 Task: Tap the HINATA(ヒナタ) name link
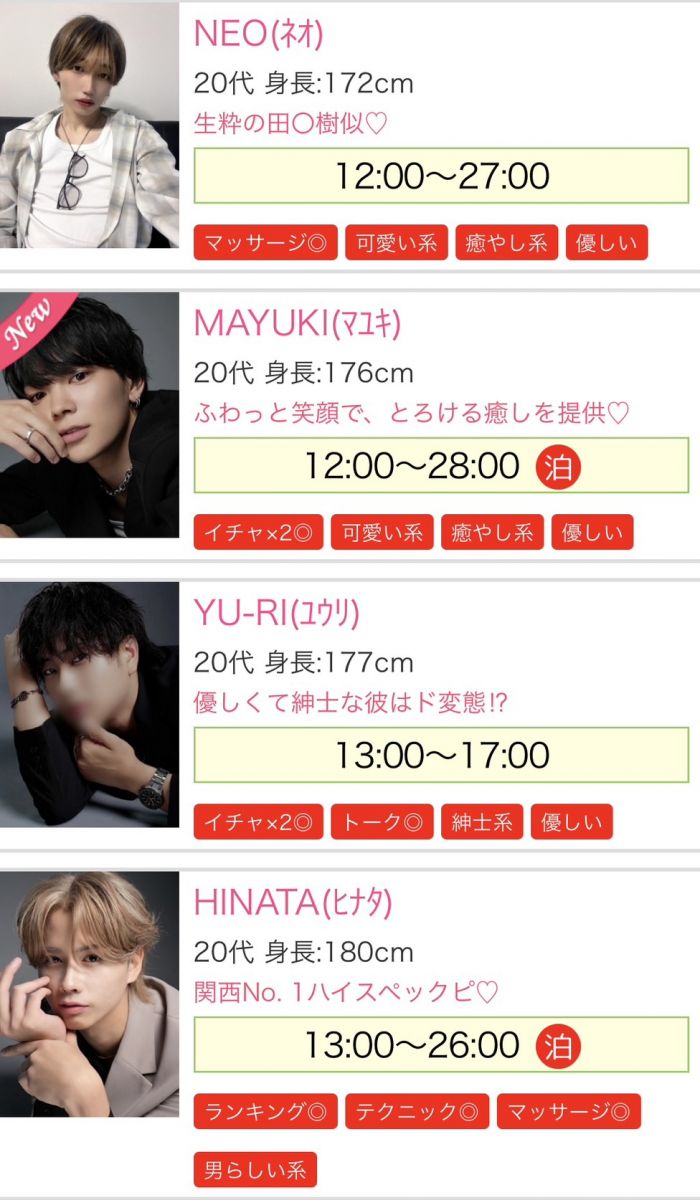[292, 903]
